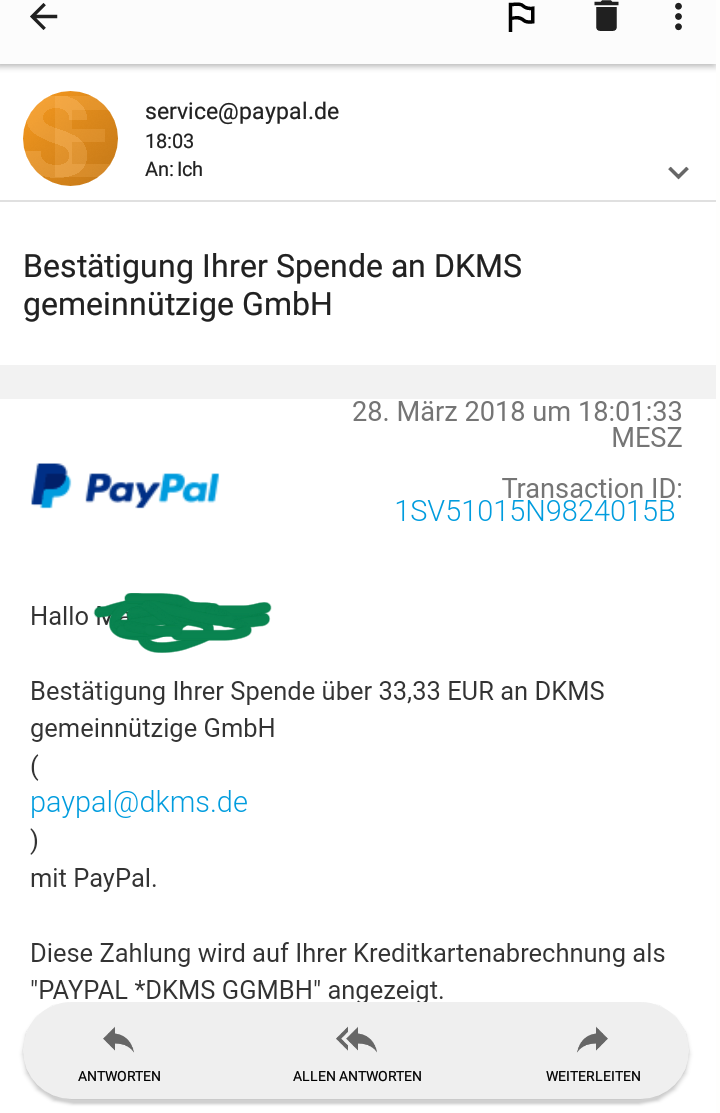Screen dimensions: 720x1113
Task: Reply with the Antworten button
Action: pos(119,1055)
